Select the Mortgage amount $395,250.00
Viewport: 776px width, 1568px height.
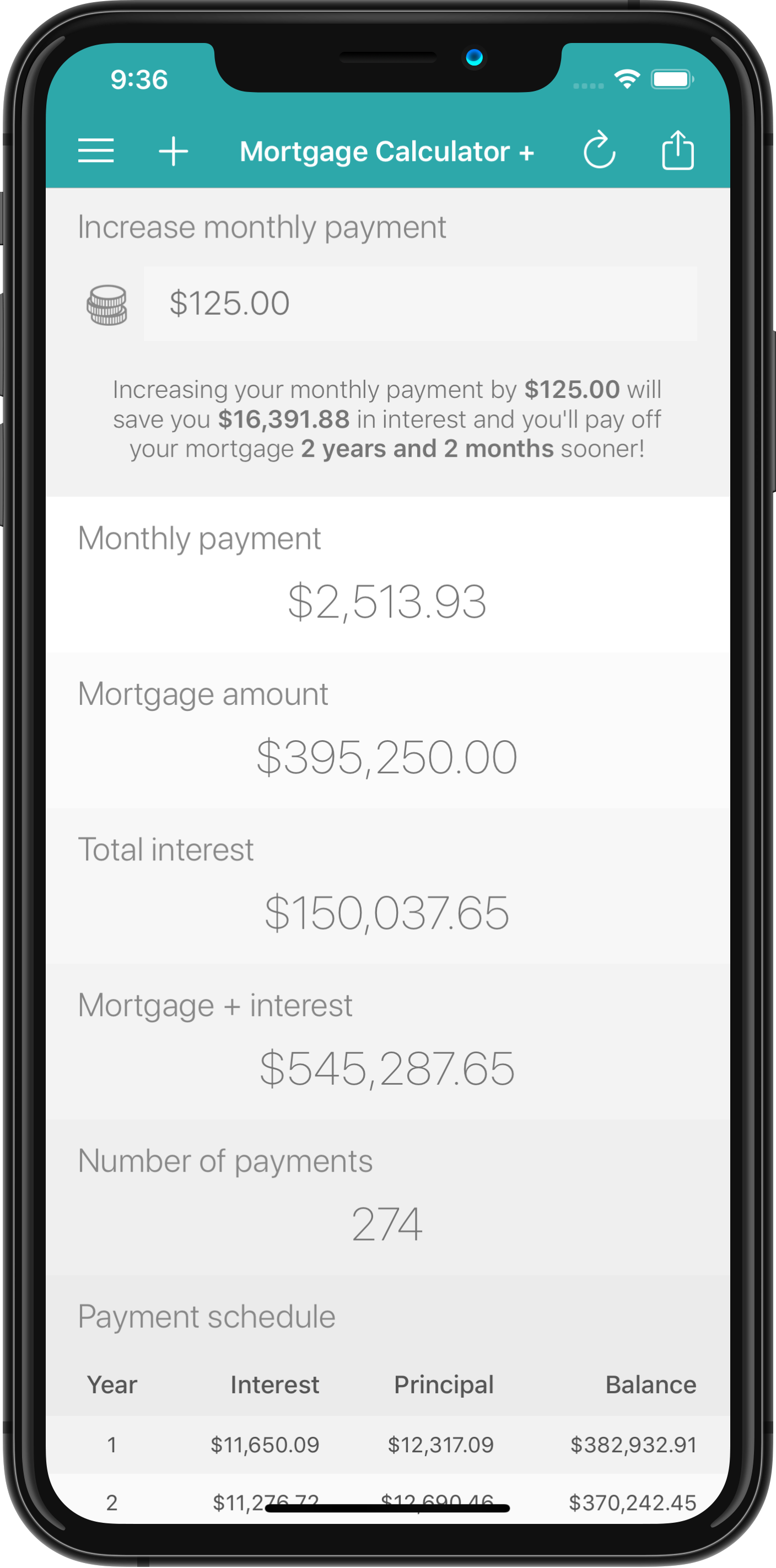tap(387, 757)
